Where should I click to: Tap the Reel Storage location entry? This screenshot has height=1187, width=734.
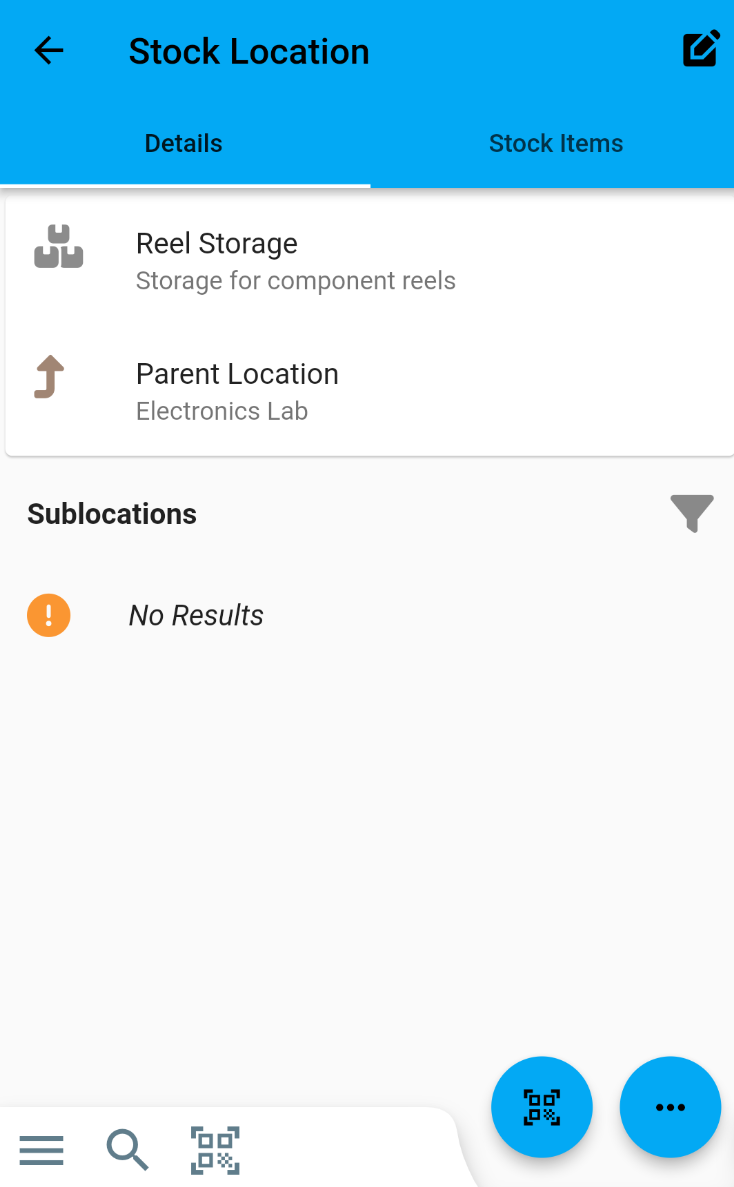pyautogui.click(x=217, y=258)
